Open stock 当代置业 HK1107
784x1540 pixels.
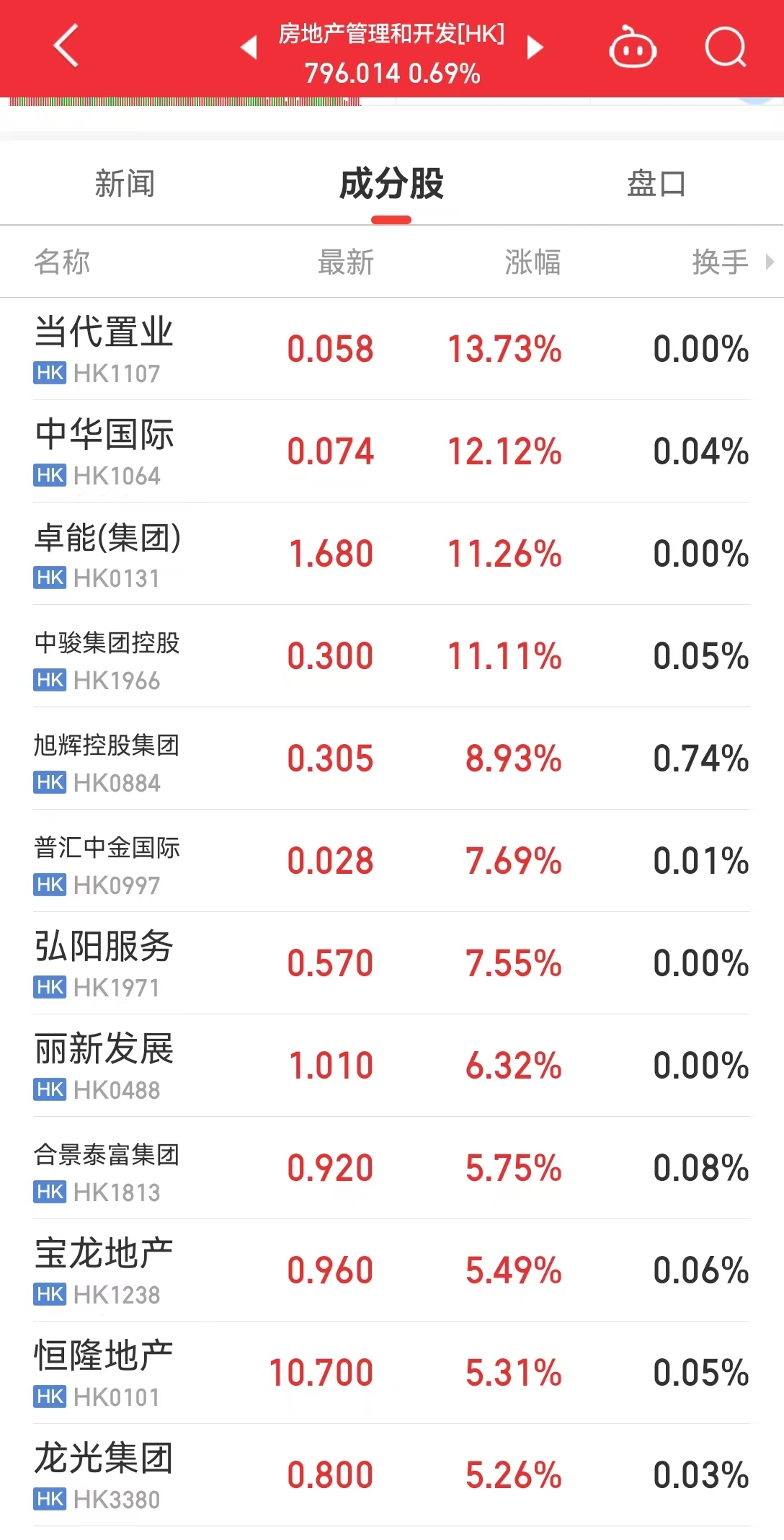(x=392, y=349)
